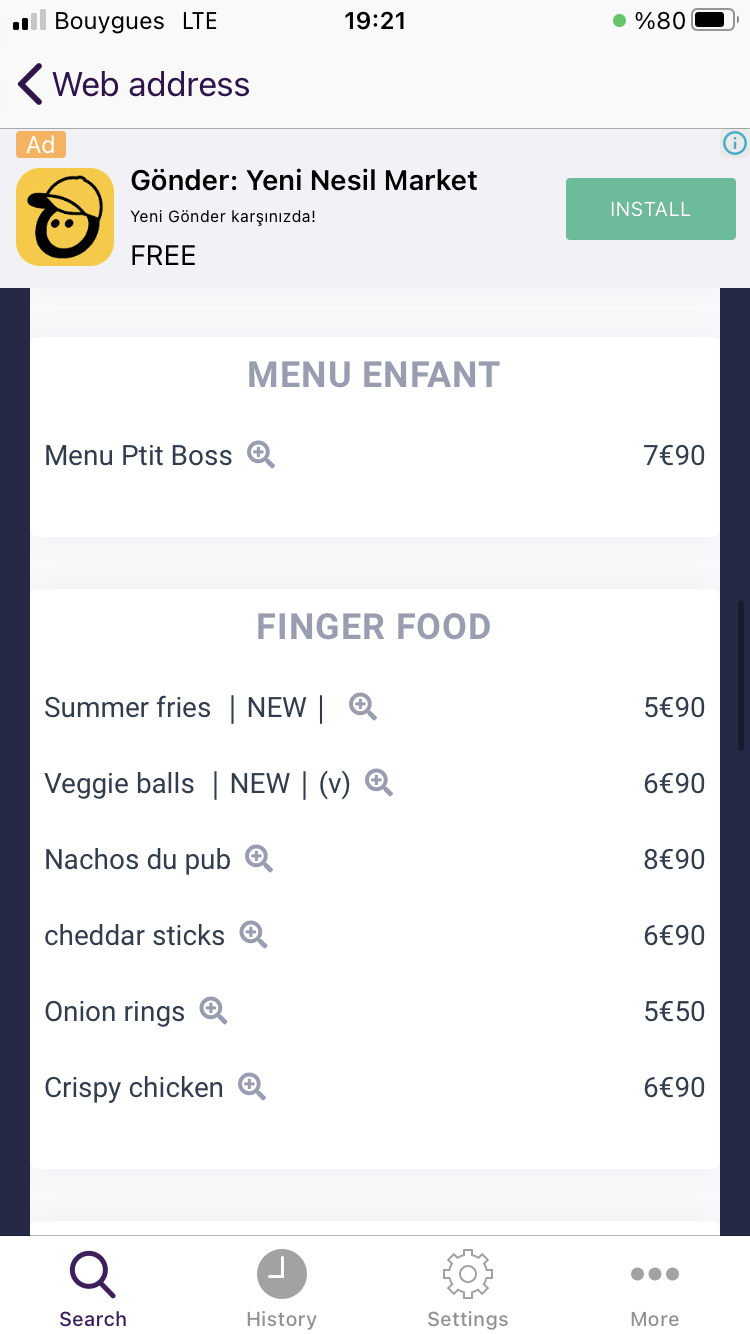Viewport: 750px width, 1334px height.
Task: Zoom in on Menu Ptit Boss
Action: [261, 455]
